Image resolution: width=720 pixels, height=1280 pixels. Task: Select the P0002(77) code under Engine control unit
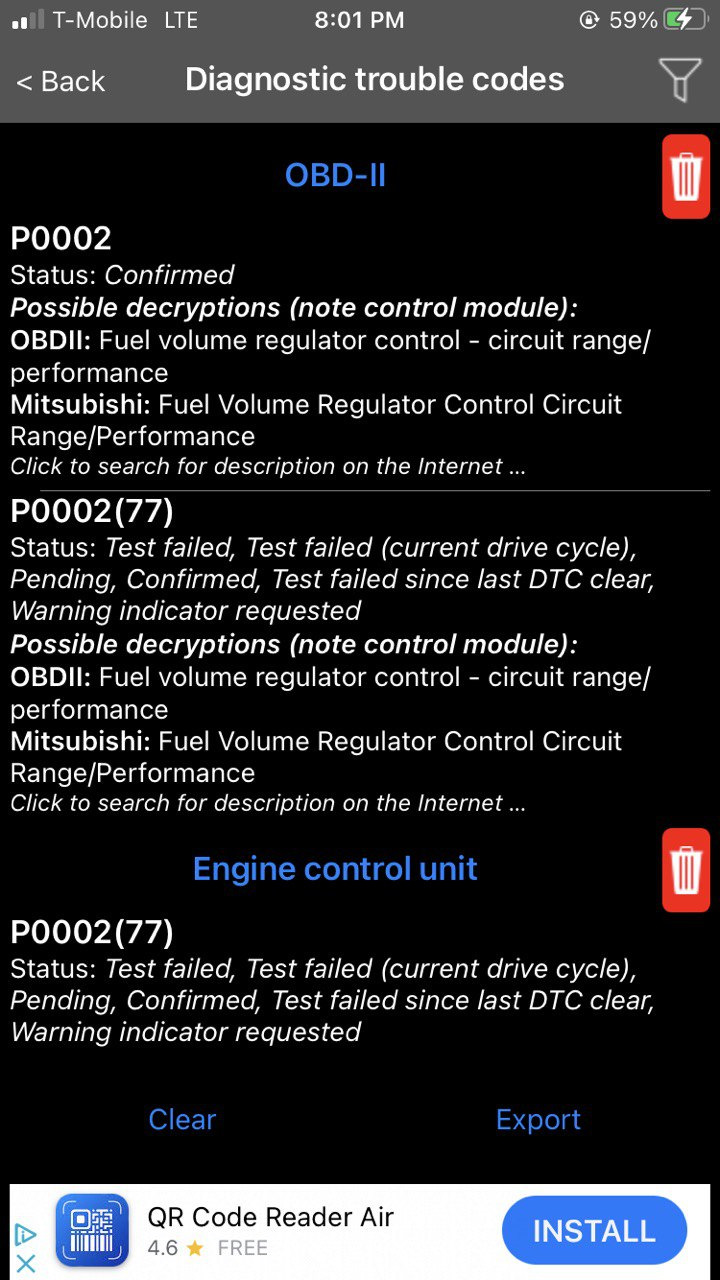tap(91, 932)
